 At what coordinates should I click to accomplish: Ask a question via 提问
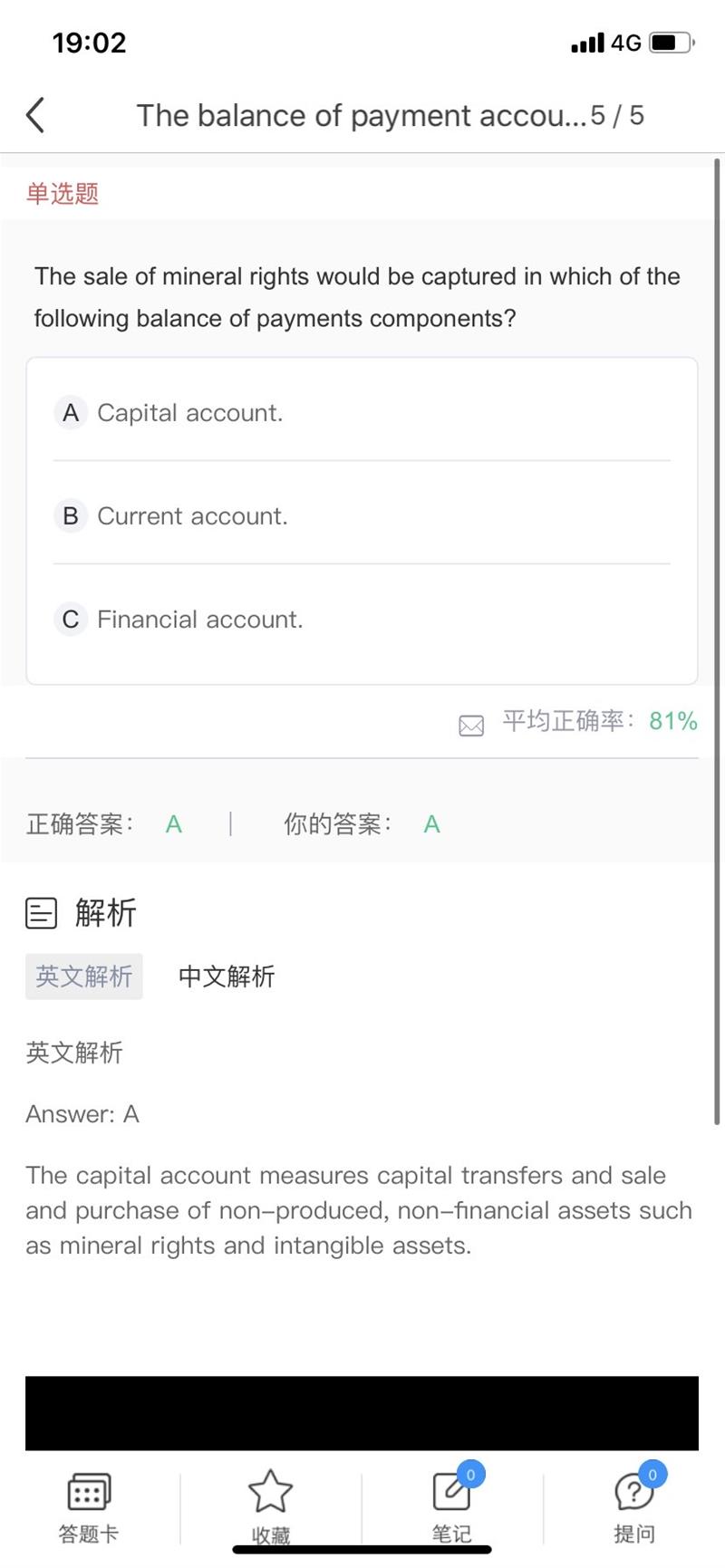pyautogui.click(x=634, y=1505)
